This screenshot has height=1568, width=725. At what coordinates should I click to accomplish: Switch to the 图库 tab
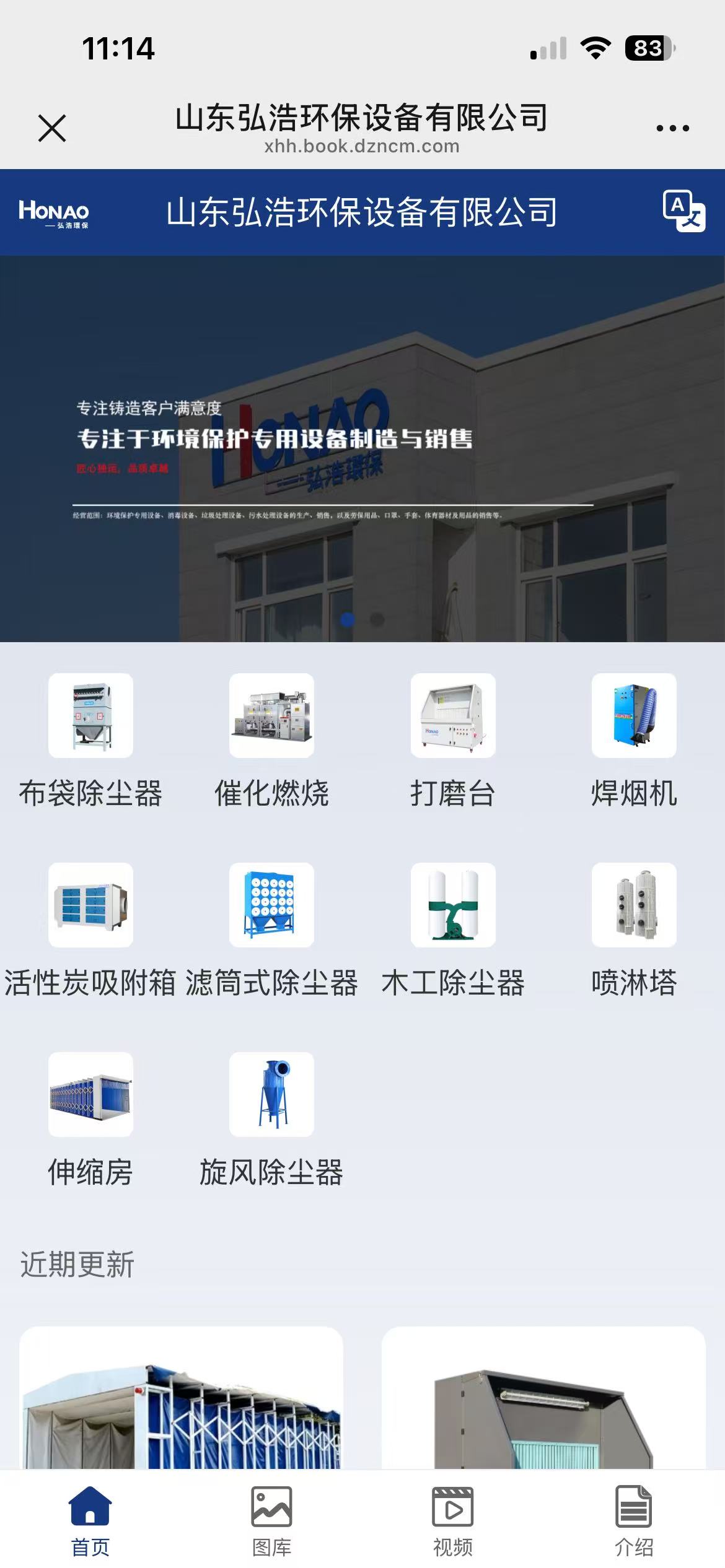(271, 1520)
